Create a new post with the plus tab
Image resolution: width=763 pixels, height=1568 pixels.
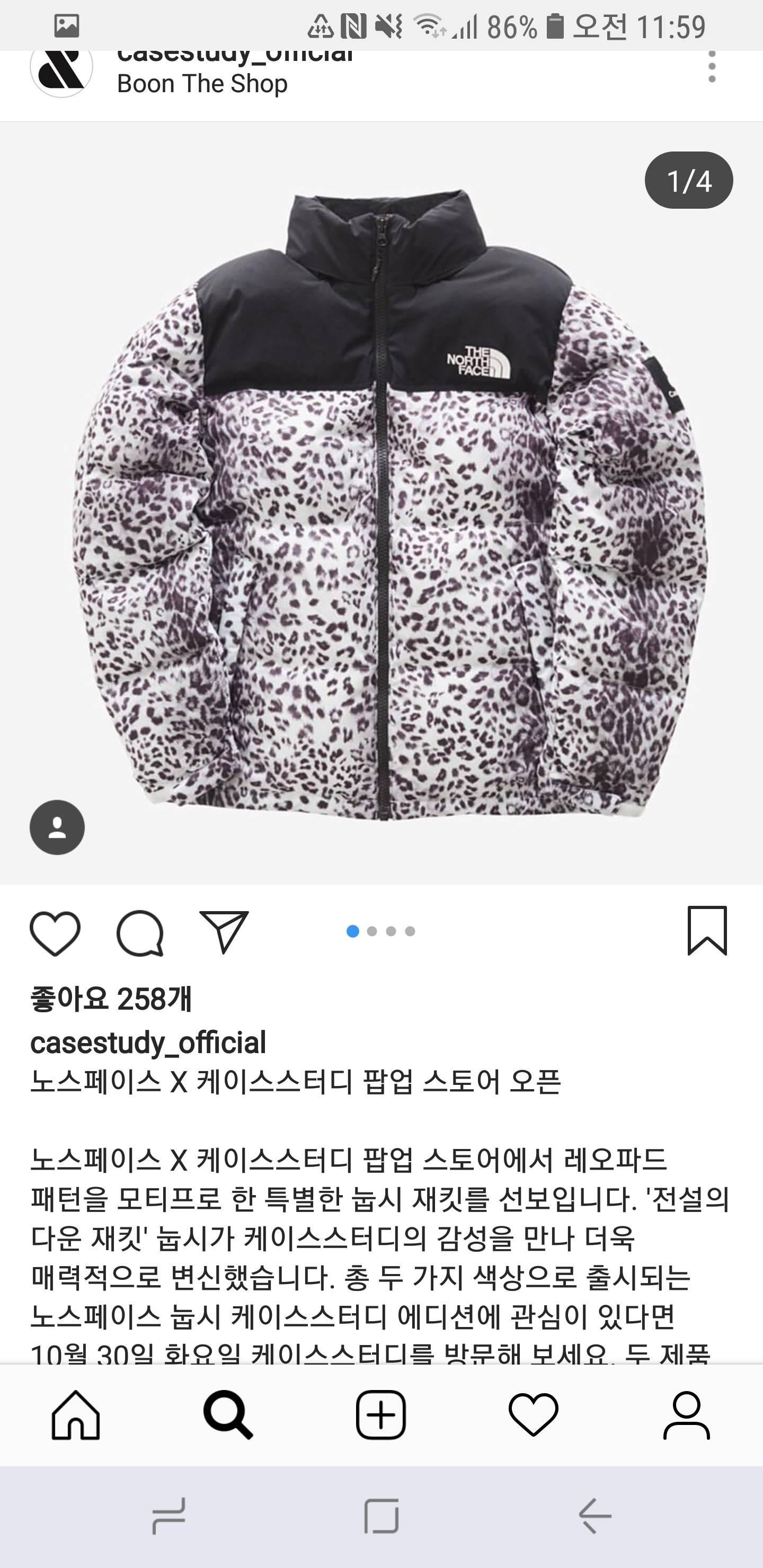(x=380, y=1414)
